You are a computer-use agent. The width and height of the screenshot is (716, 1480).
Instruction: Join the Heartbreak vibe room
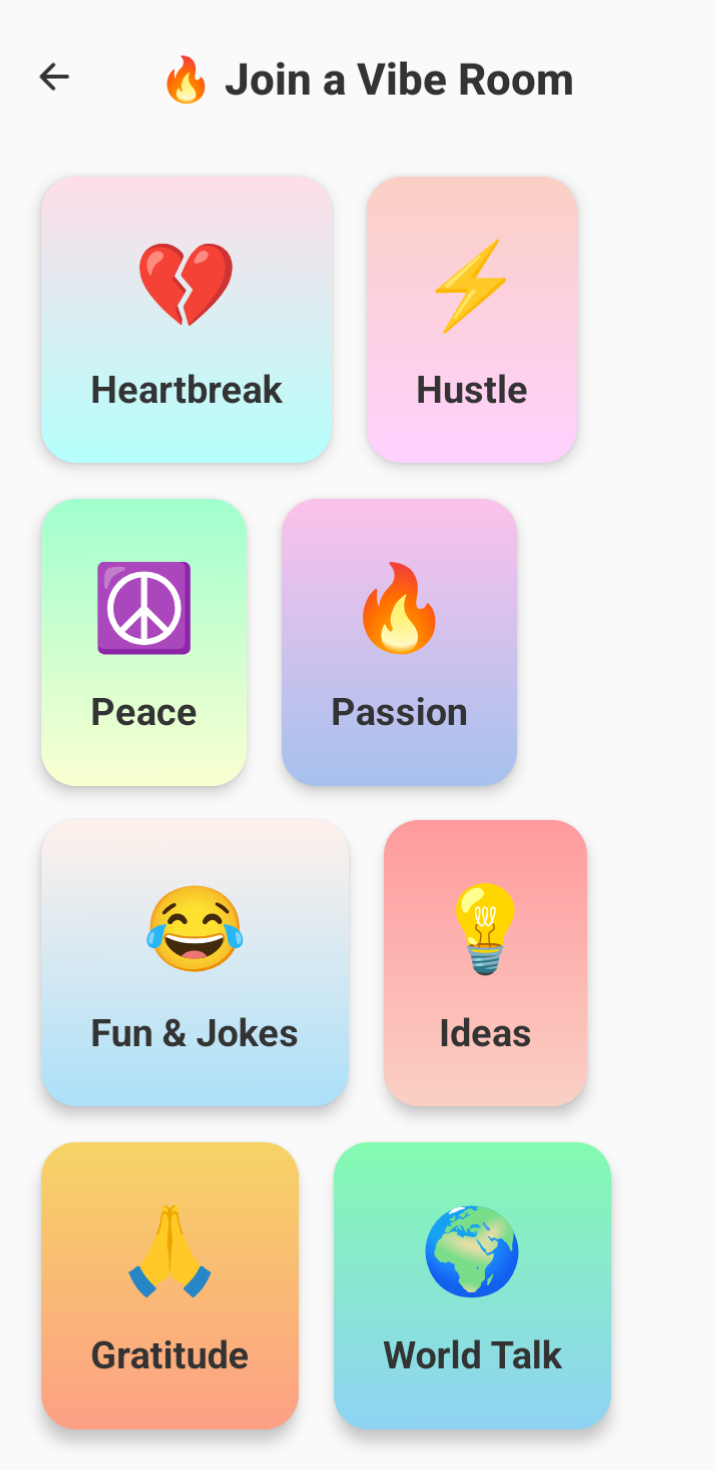tap(187, 320)
